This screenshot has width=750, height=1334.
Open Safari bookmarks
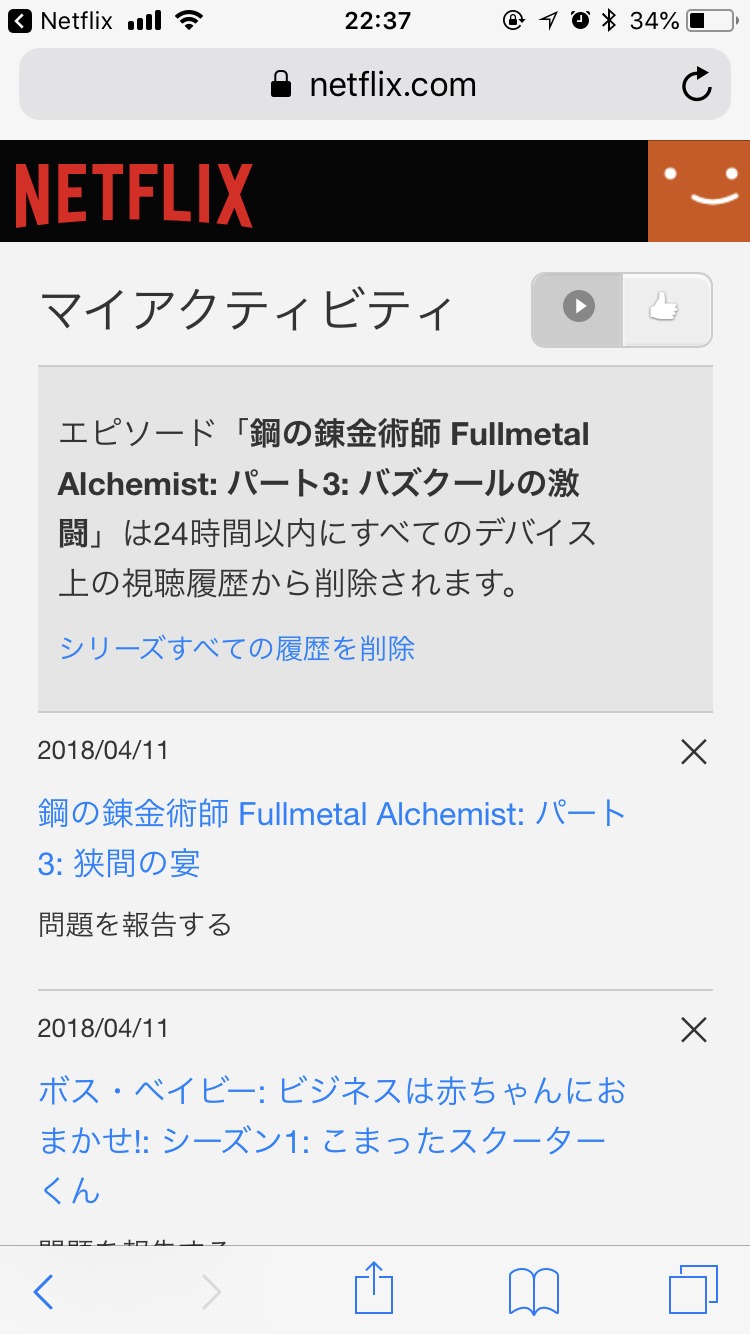point(534,1292)
